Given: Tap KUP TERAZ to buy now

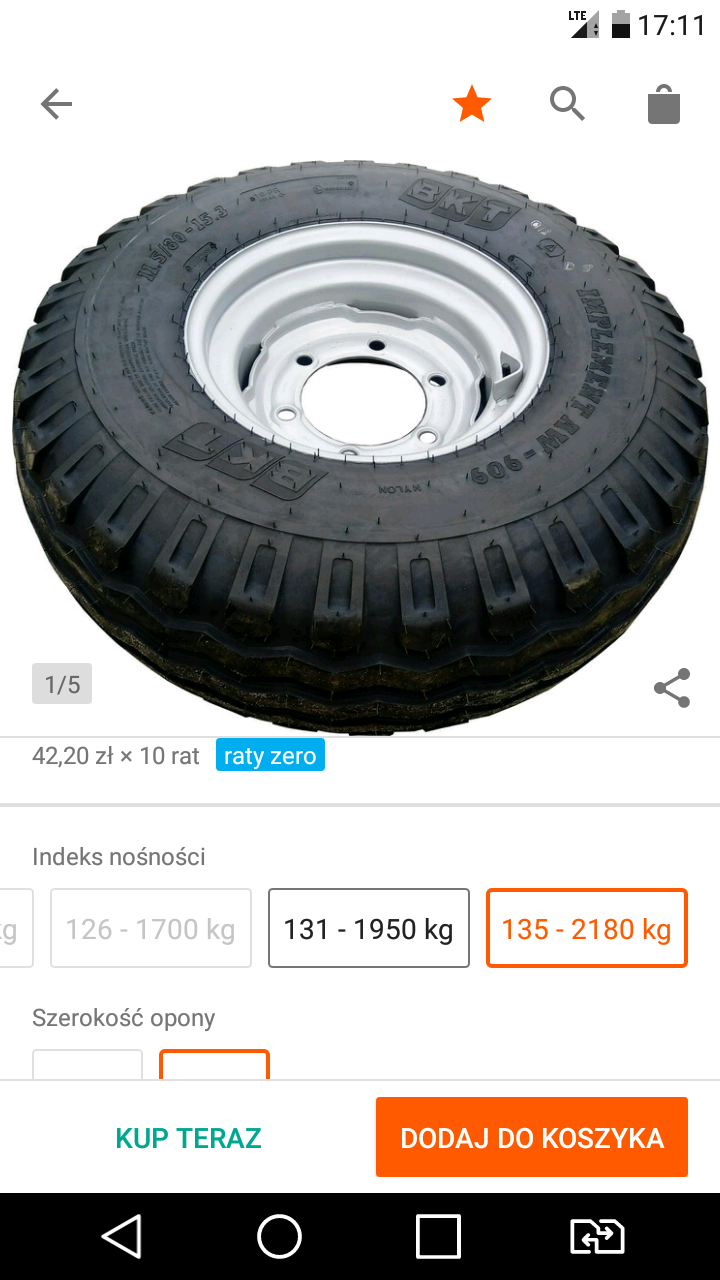Looking at the screenshot, I should (188, 1137).
